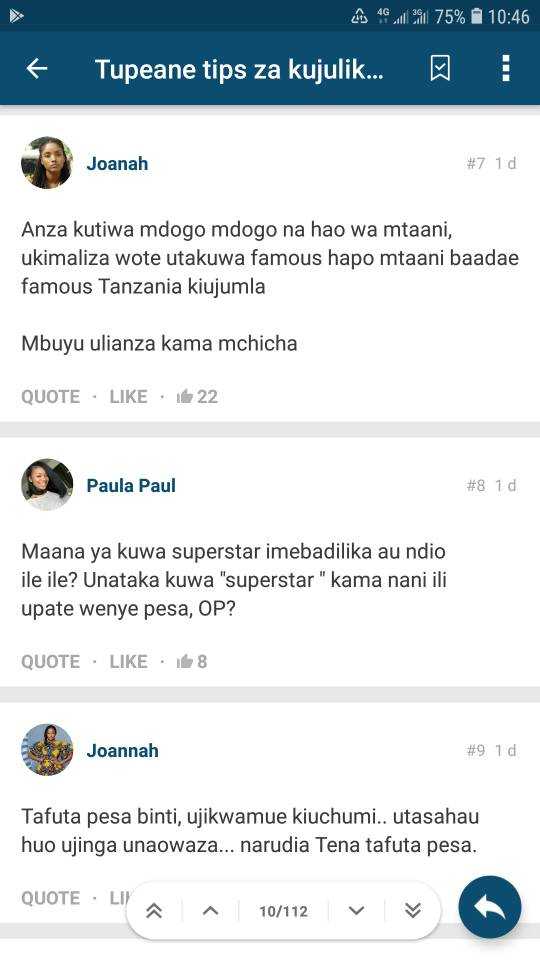
Task: Bookmark this thread
Action: pos(440,69)
